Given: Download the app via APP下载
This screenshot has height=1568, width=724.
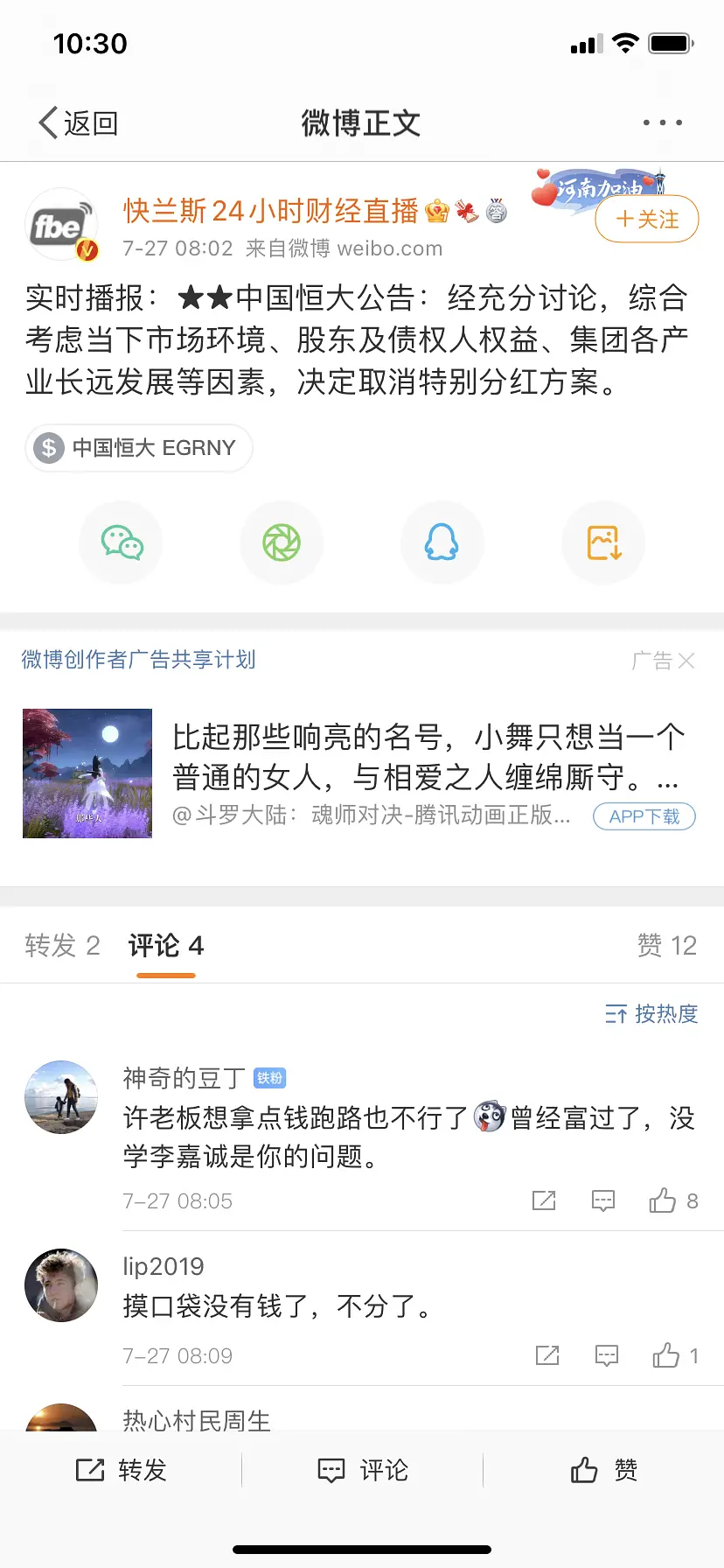Looking at the screenshot, I should point(644,816).
